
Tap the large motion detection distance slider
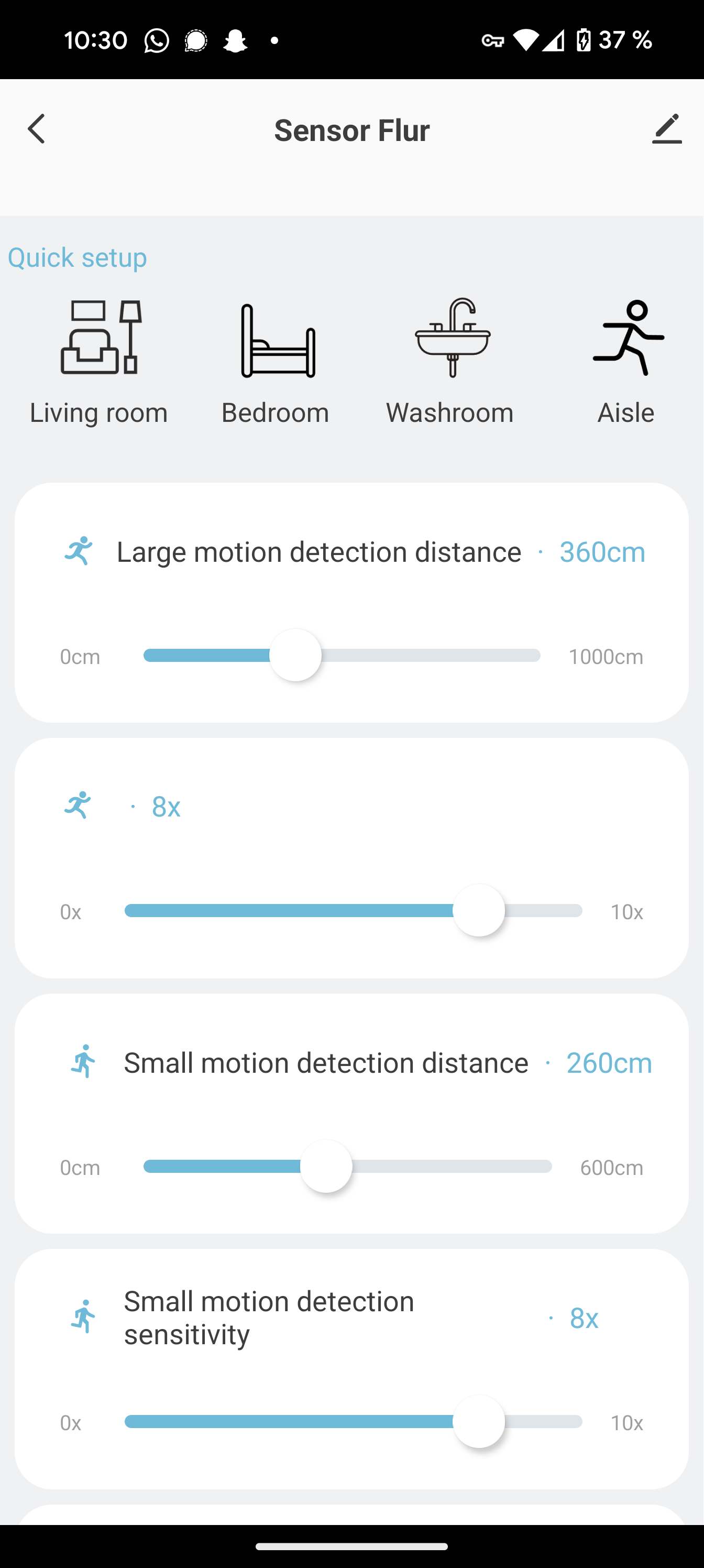(295, 655)
